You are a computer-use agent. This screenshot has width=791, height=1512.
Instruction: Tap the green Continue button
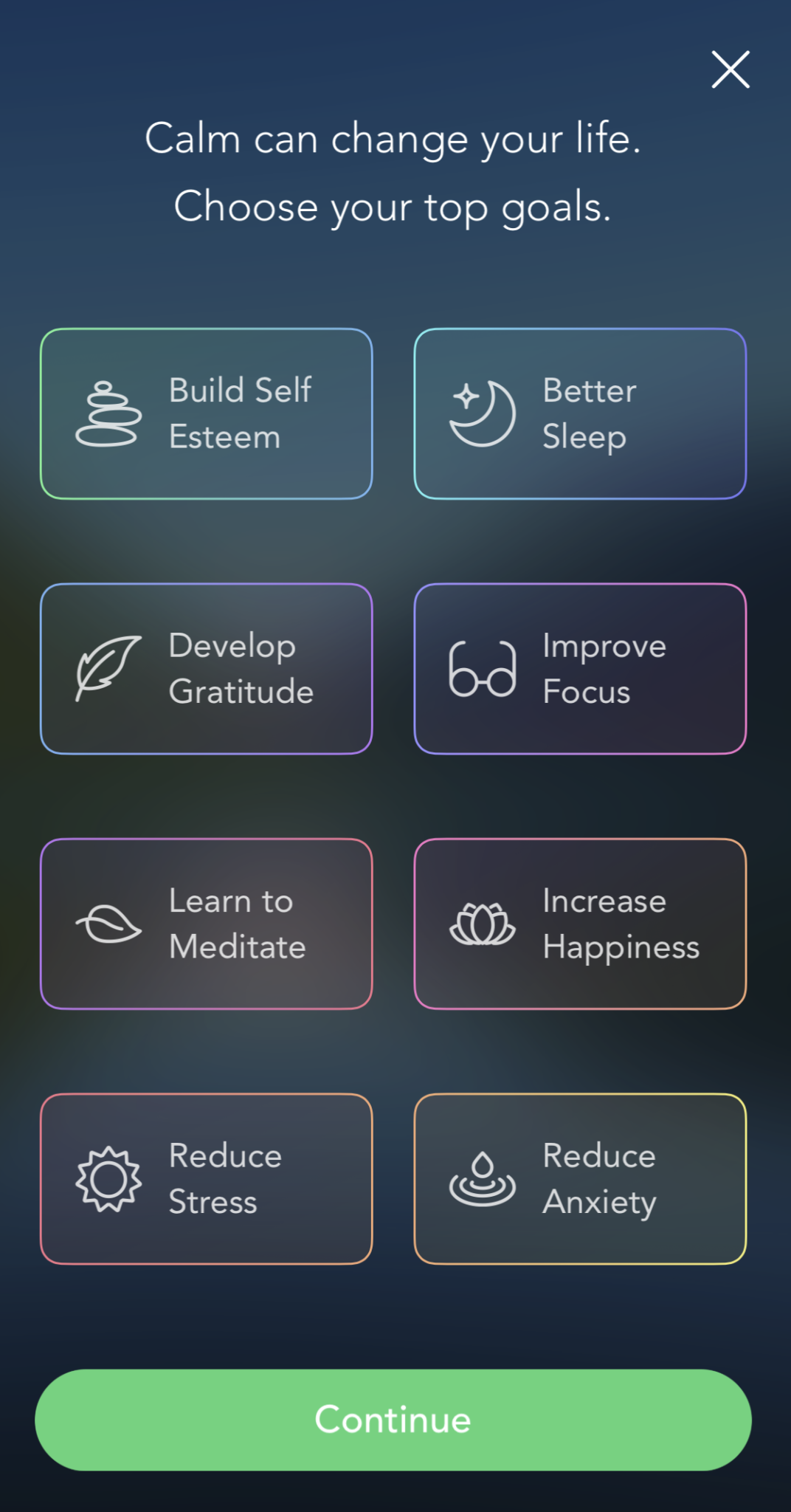tap(393, 1420)
